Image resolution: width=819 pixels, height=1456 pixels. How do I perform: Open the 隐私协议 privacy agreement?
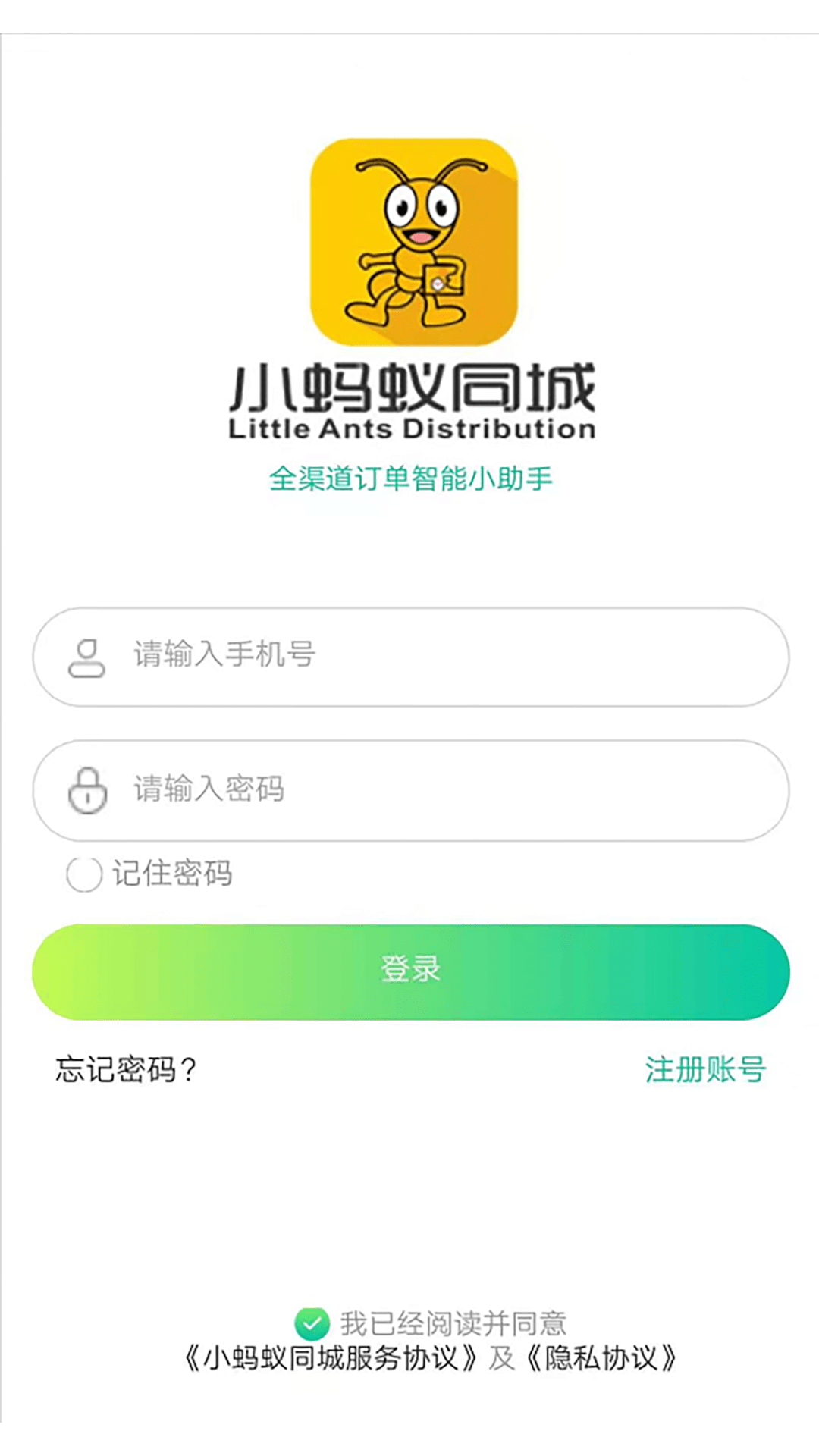(x=601, y=1359)
